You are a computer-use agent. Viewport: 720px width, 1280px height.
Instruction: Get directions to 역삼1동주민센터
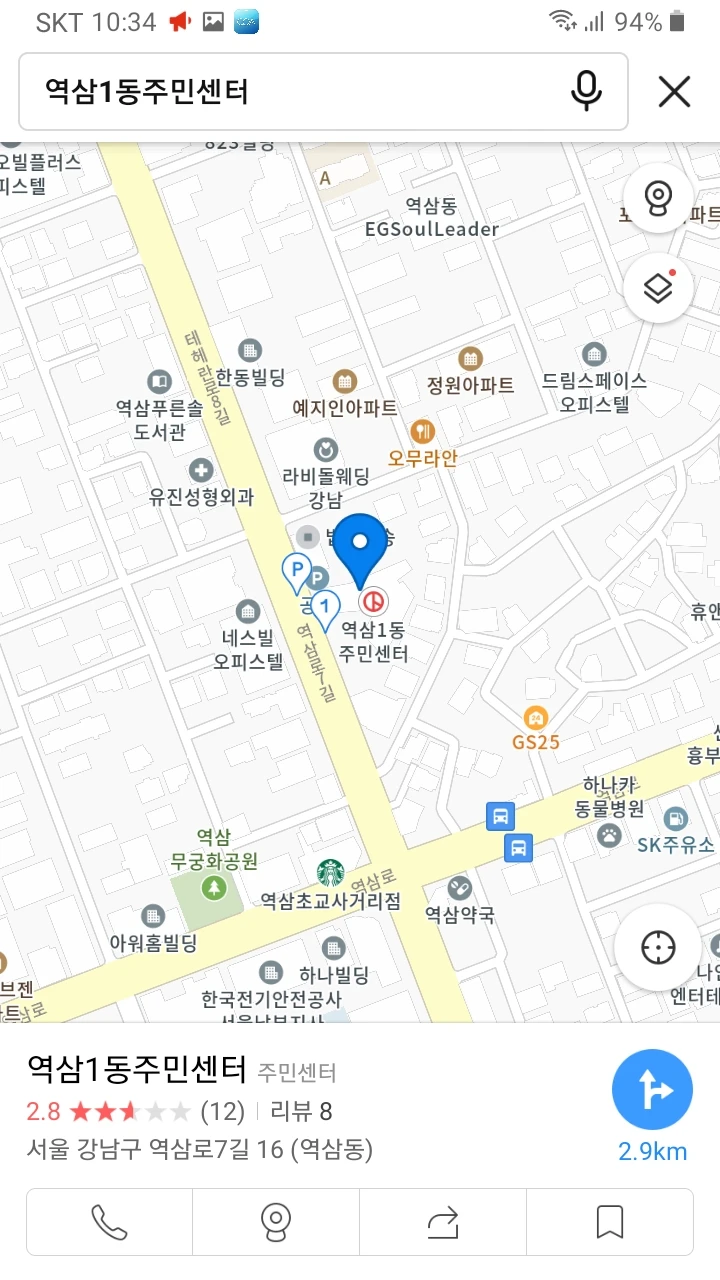point(652,1089)
